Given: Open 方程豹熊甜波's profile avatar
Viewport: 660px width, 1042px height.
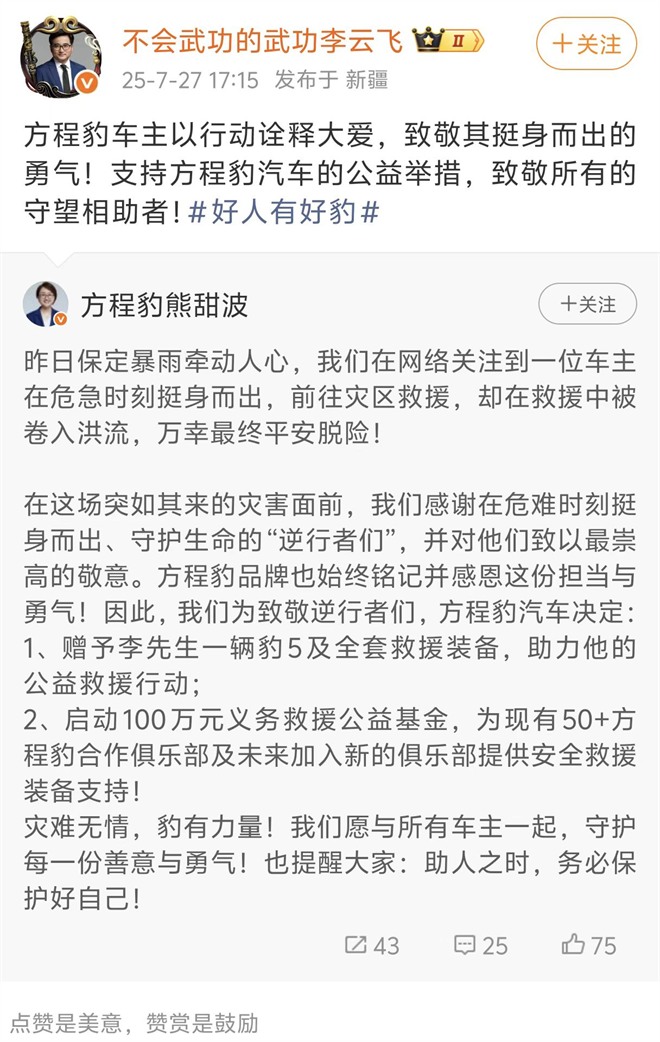Looking at the screenshot, I should (46, 304).
